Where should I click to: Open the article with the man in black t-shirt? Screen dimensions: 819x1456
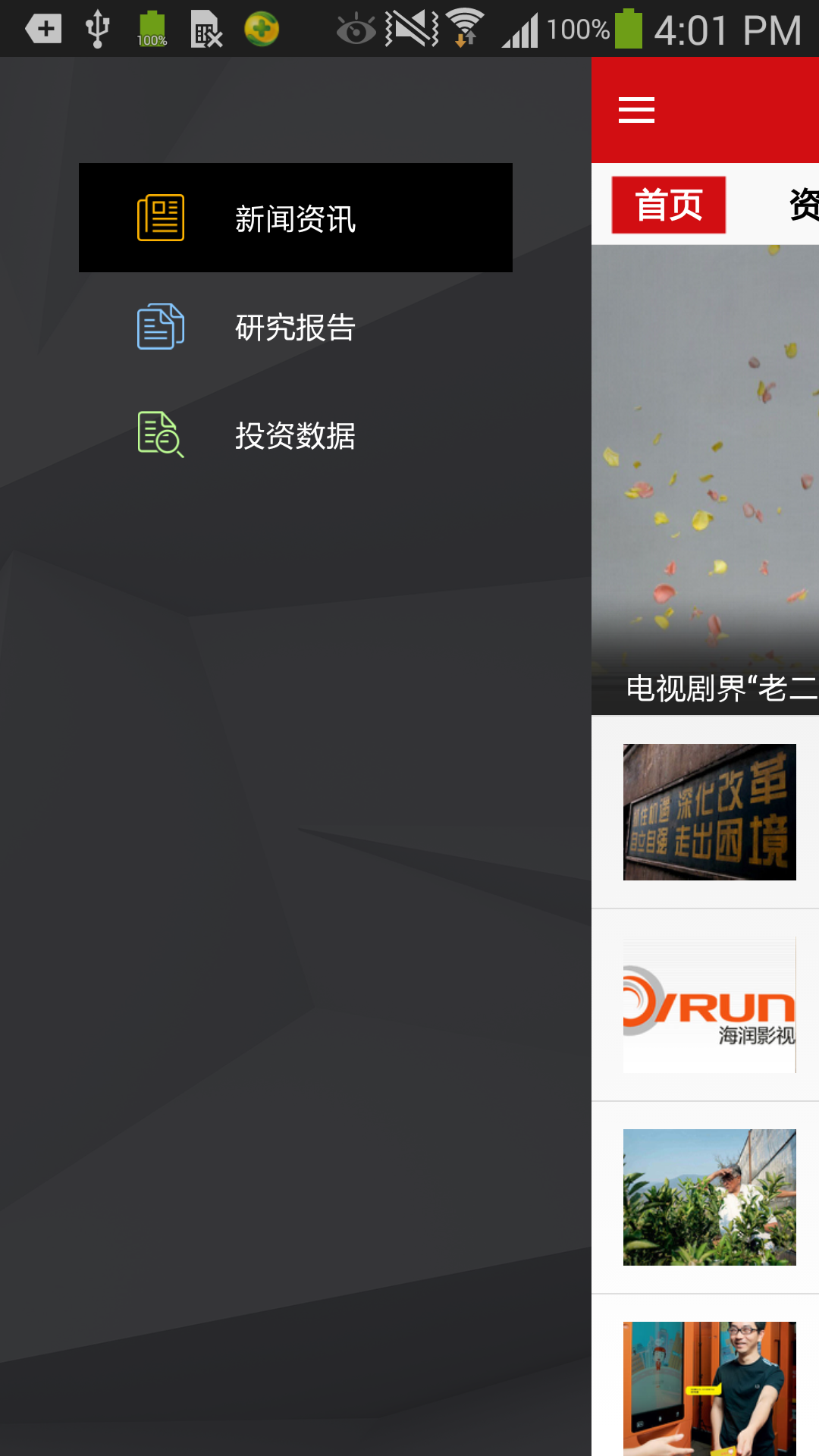(709, 1388)
